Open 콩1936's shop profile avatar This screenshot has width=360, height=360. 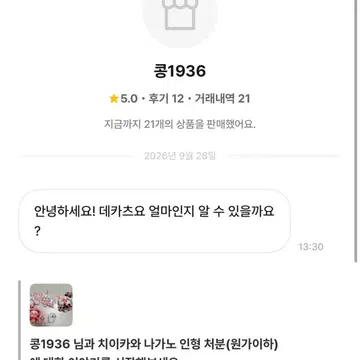point(180,19)
